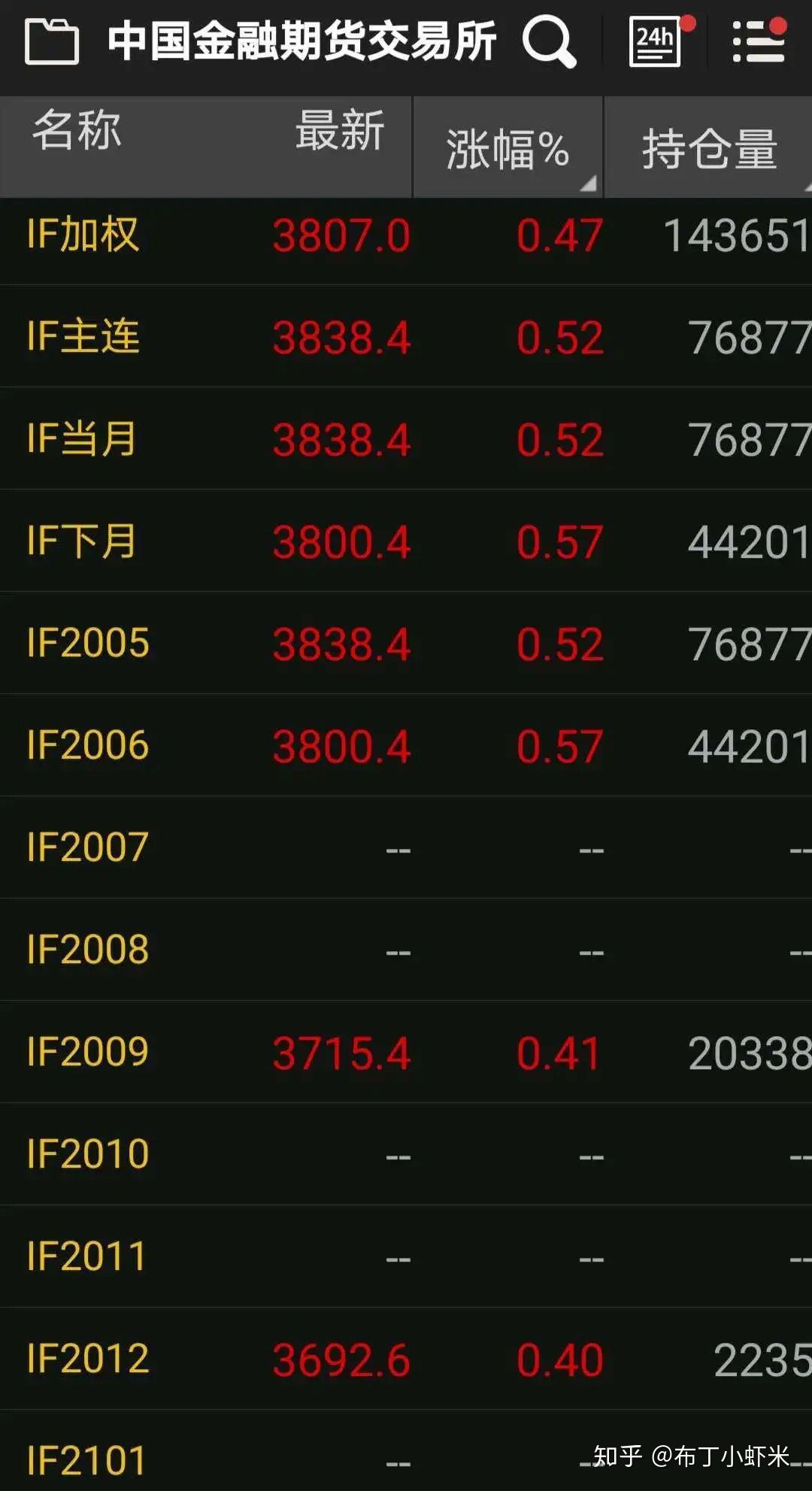Open the folder icon beside the exchange title
The image size is (812, 1491).
click(51, 42)
